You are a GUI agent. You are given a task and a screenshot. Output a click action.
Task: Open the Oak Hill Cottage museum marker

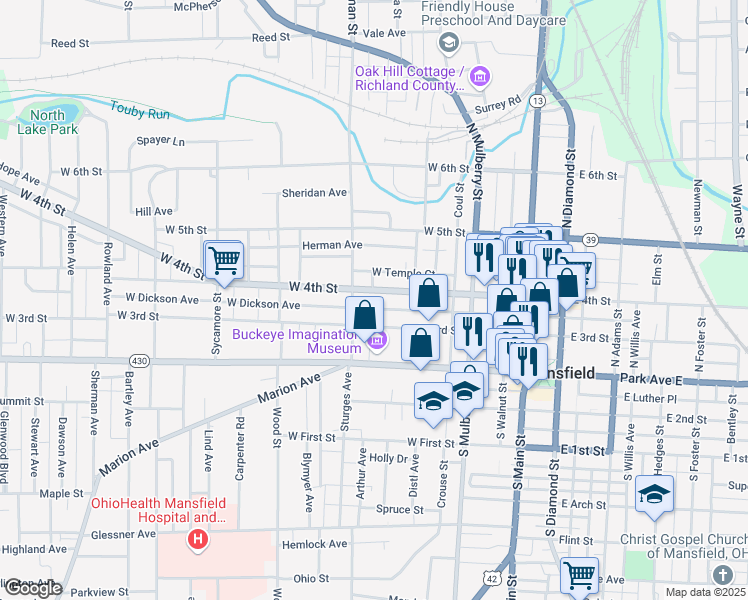tap(480, 75)
